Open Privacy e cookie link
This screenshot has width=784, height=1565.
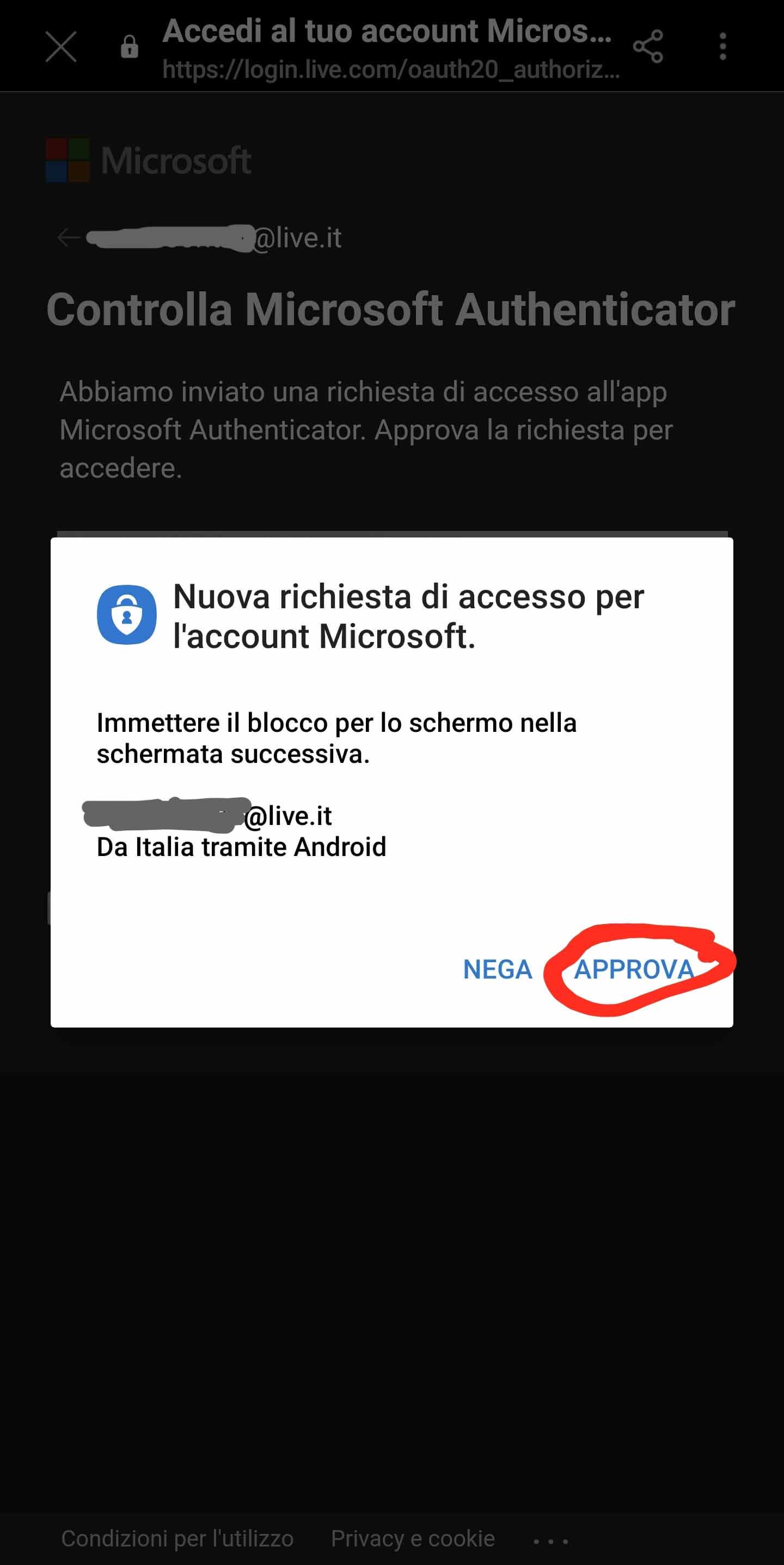[x=412, y=1539]
